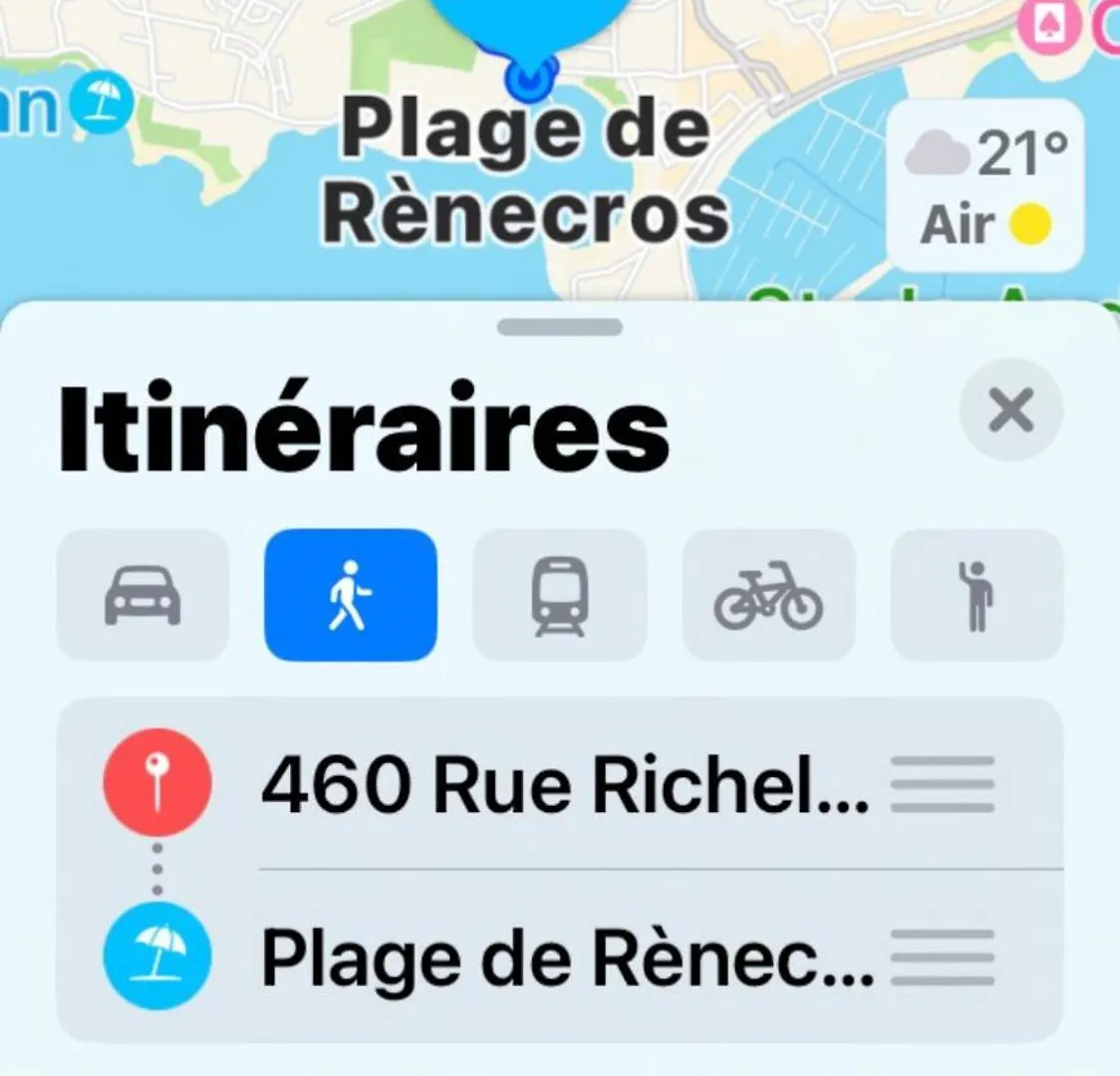The height and width of the screenshot is (1076, 1120).
Task: Tap the reorder handle beside Plage de Rènec...
Action: 942,958
